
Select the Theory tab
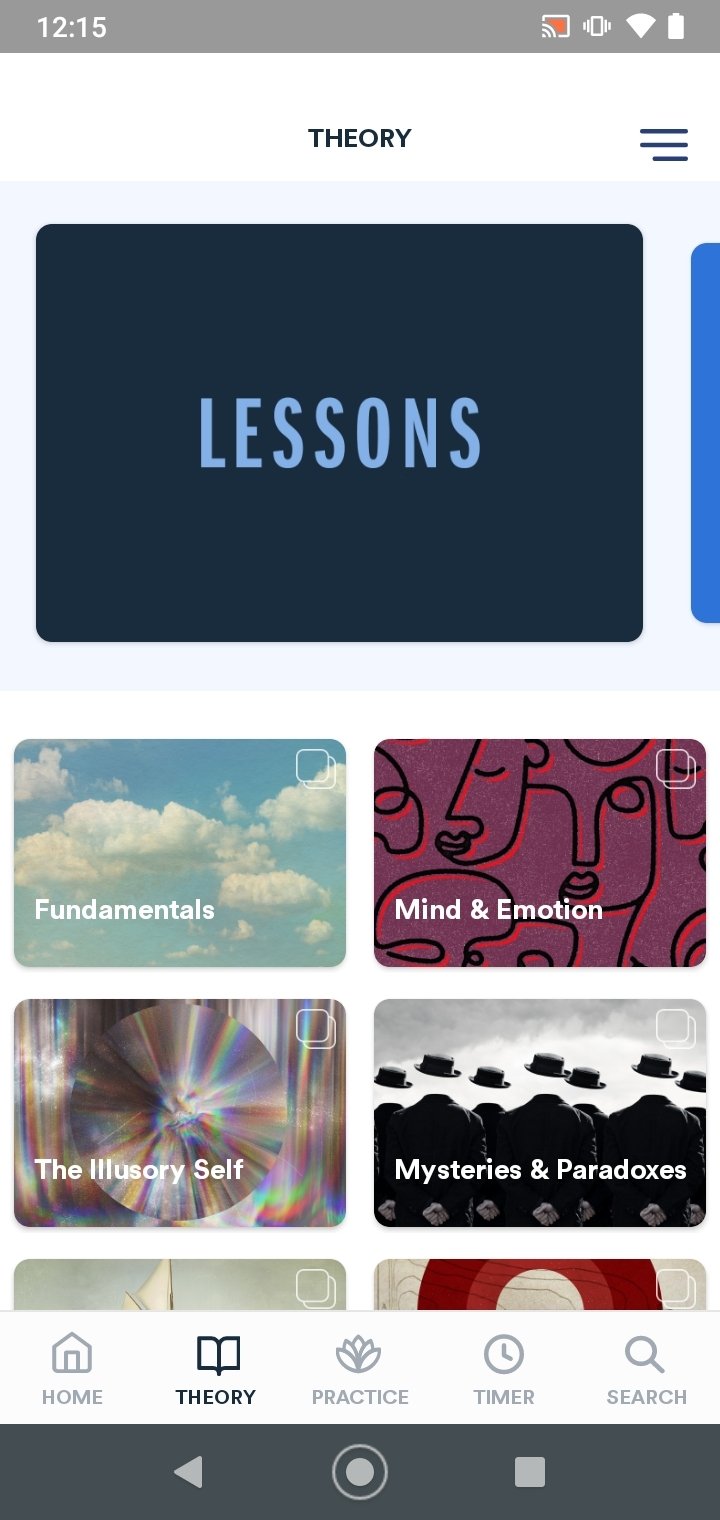point(216,1370)
